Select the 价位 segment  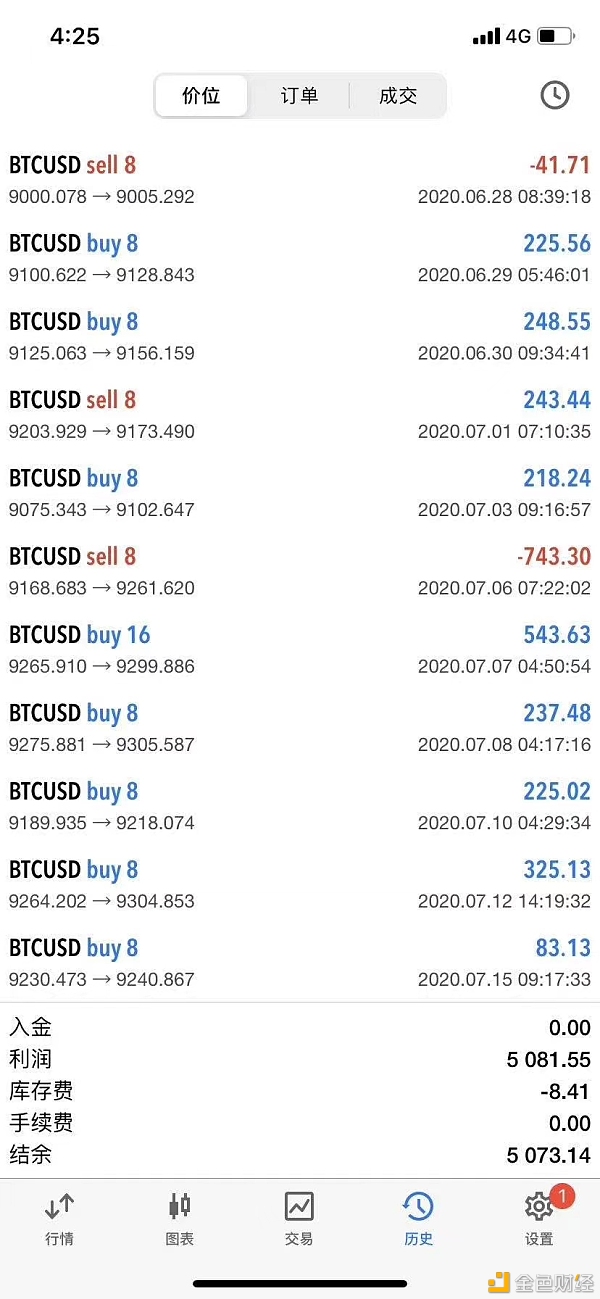[201, 96]
